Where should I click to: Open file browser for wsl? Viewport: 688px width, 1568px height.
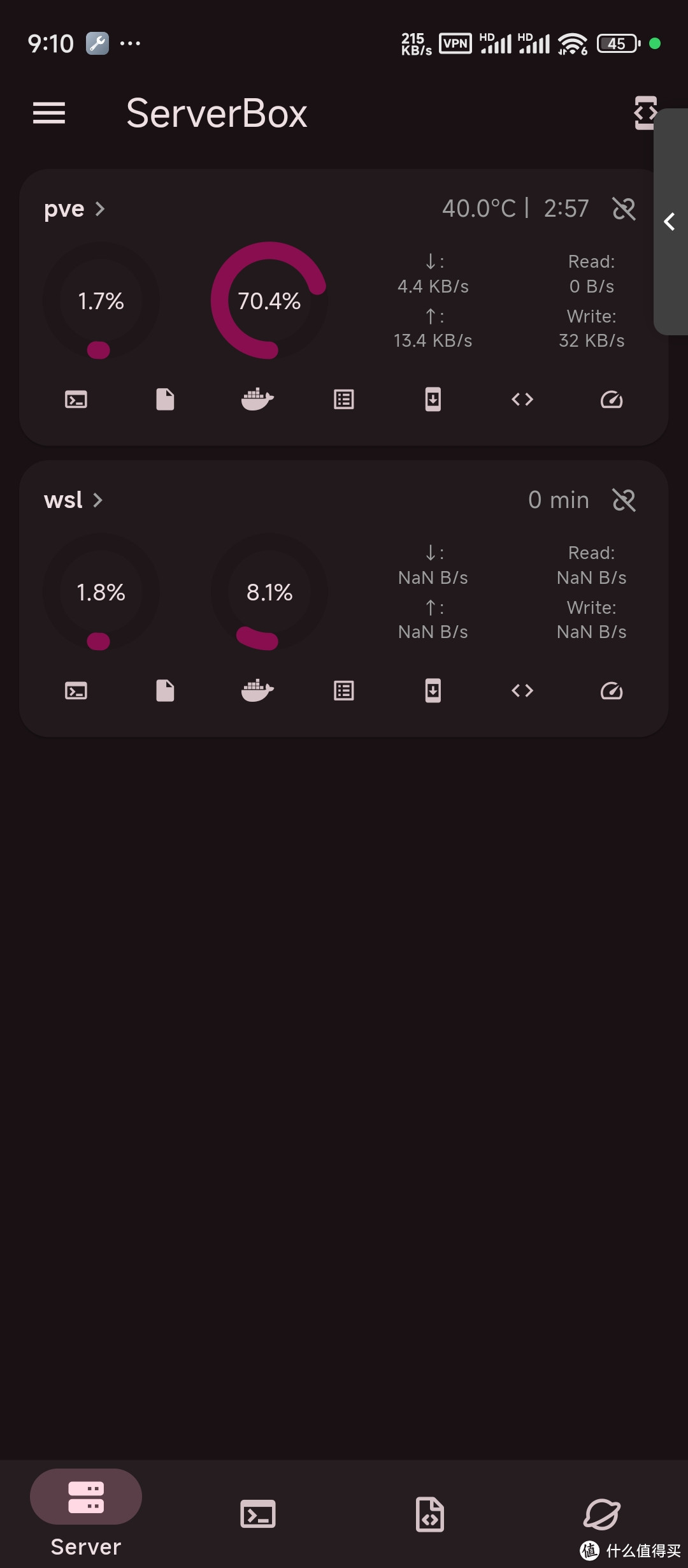click(x=166, y=691)
